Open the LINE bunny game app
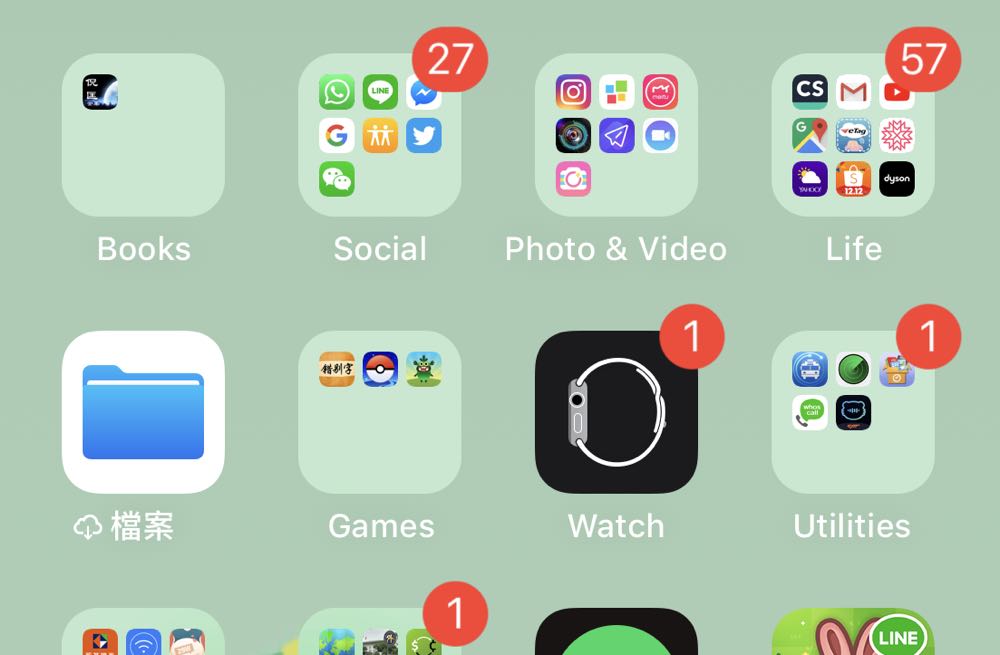The width and height of the screenshot is (1000, 655). coord(853,632)
